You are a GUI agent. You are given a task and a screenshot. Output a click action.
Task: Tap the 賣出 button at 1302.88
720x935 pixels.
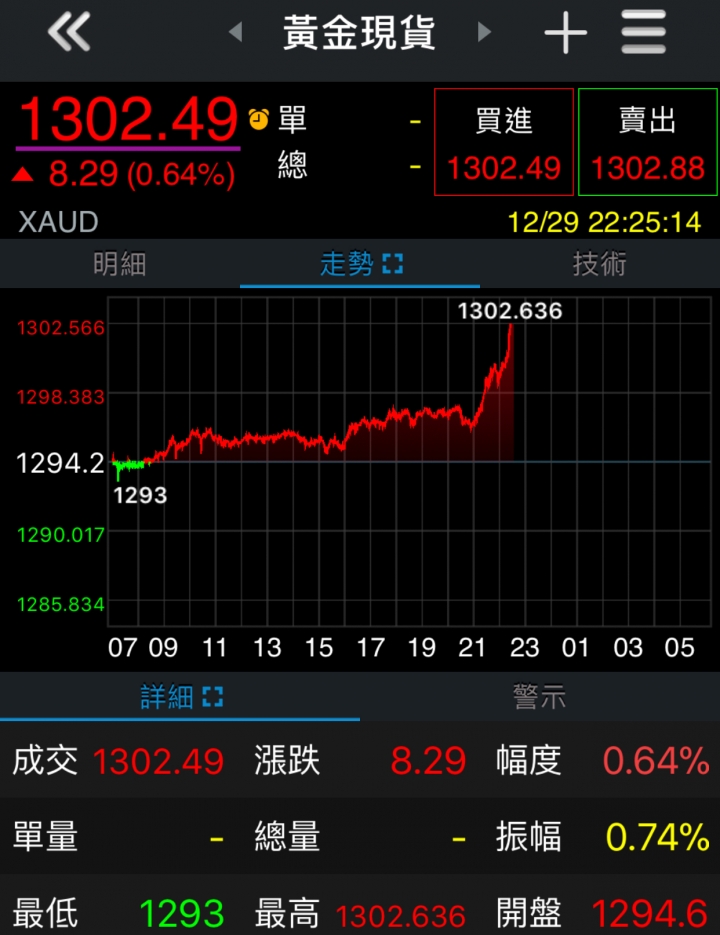pyautogui.click(x=648, y=142)
